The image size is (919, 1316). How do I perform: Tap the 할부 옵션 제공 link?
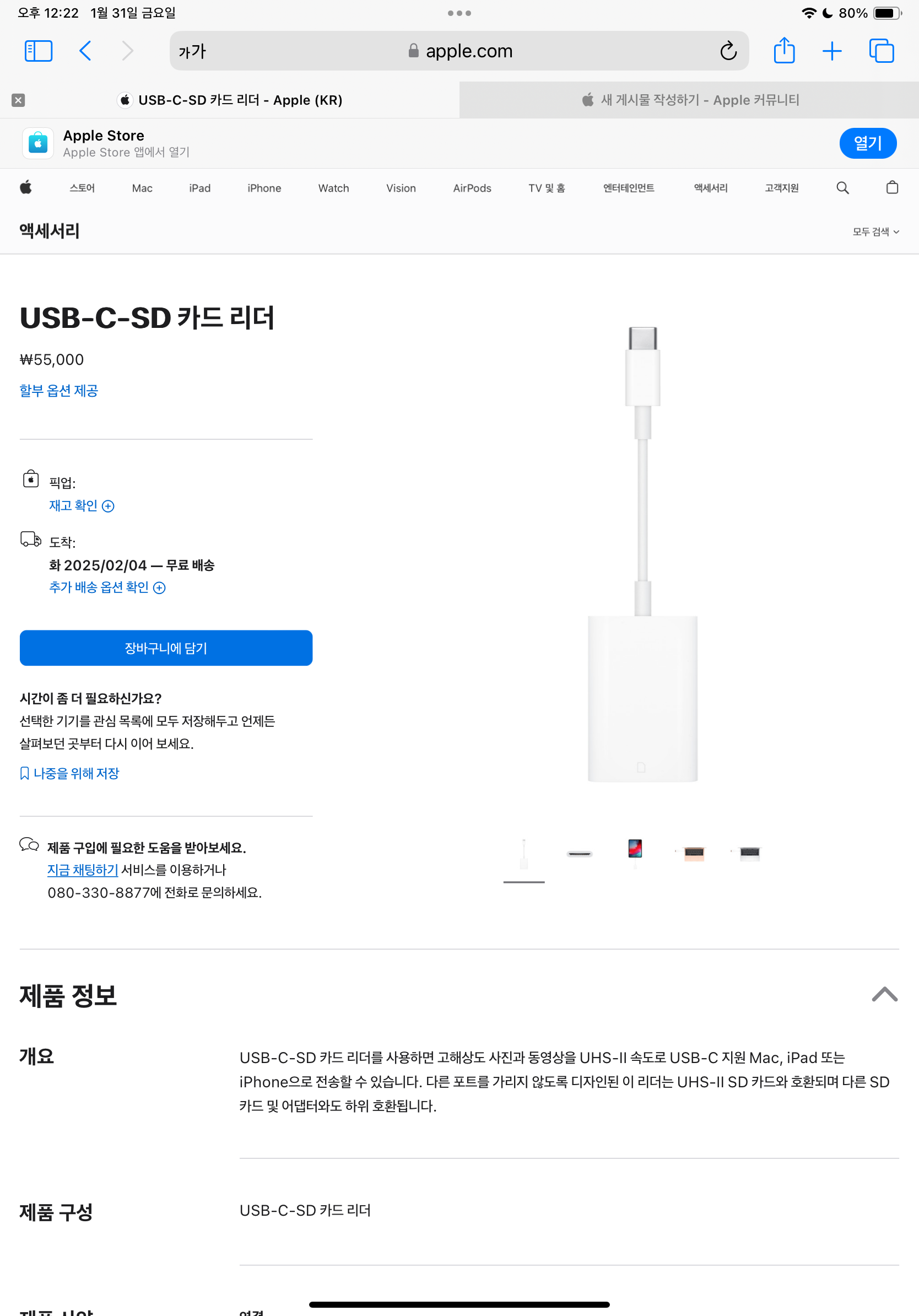[59, 390]
